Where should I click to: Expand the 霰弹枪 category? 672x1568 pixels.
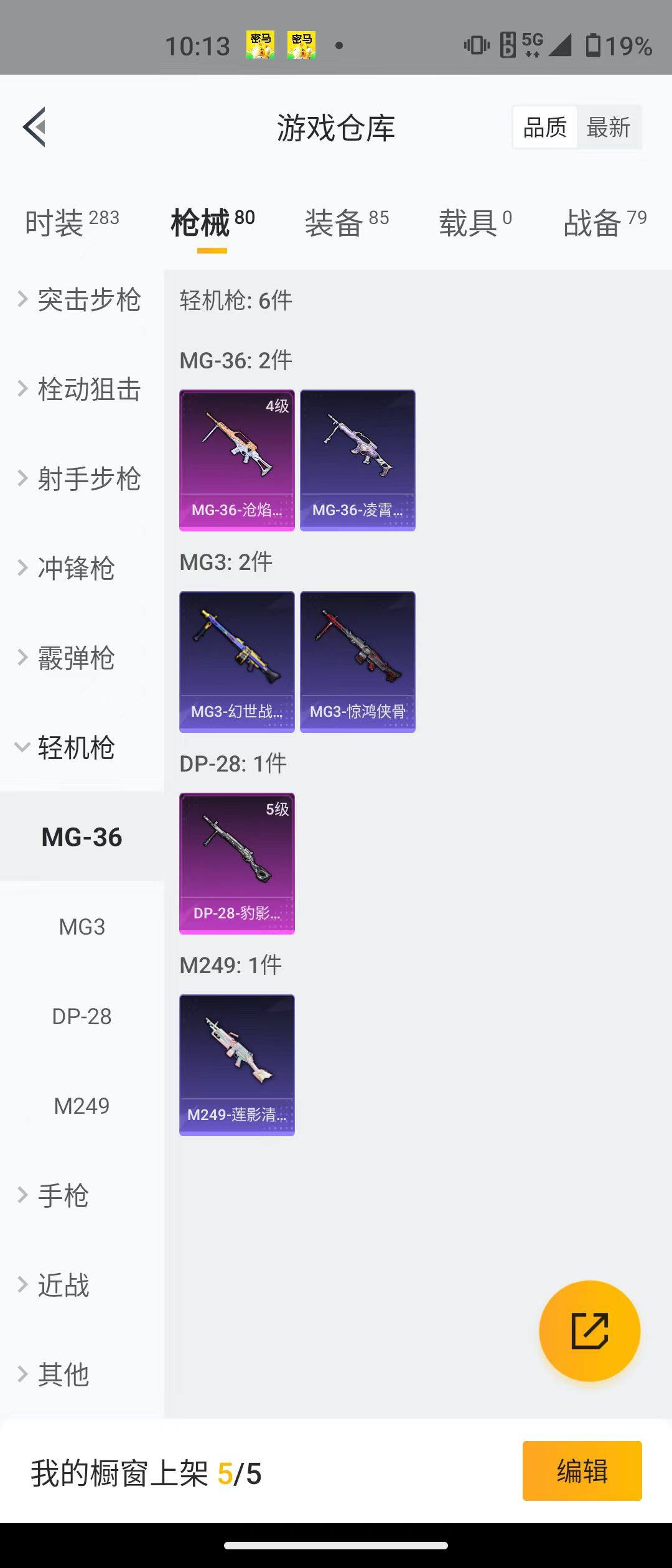coord(77,659)
